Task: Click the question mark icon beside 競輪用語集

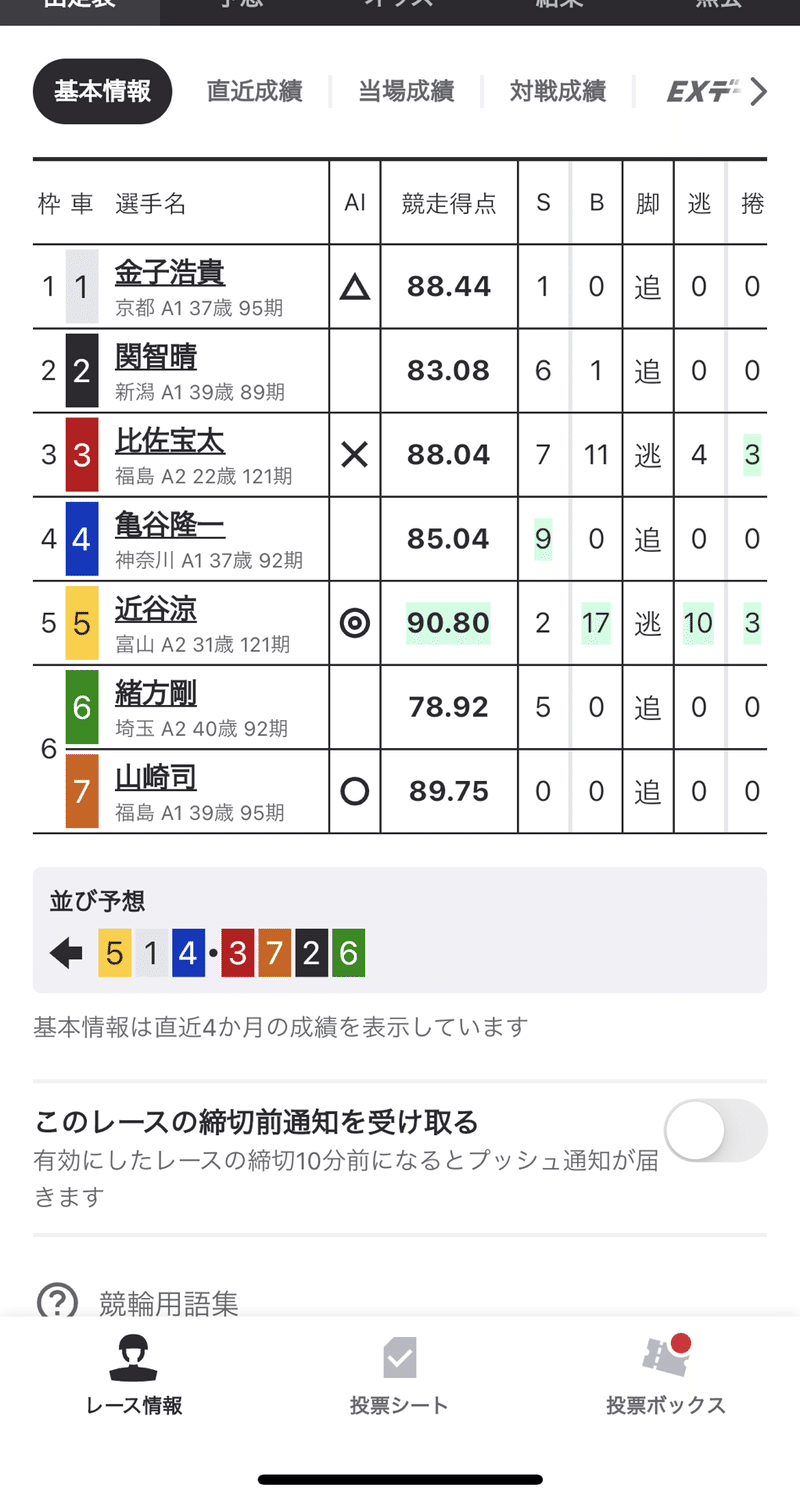Action: click(x=60, y=1301)
